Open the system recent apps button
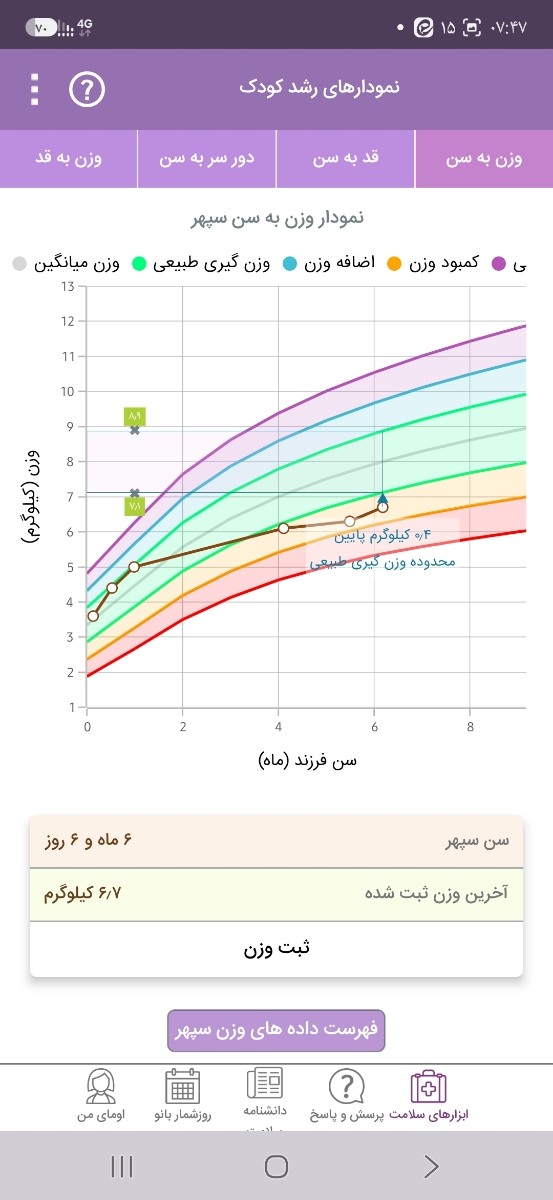Screen dimensions: 553x1200 pyautogui.click(x=122, y=1166)
